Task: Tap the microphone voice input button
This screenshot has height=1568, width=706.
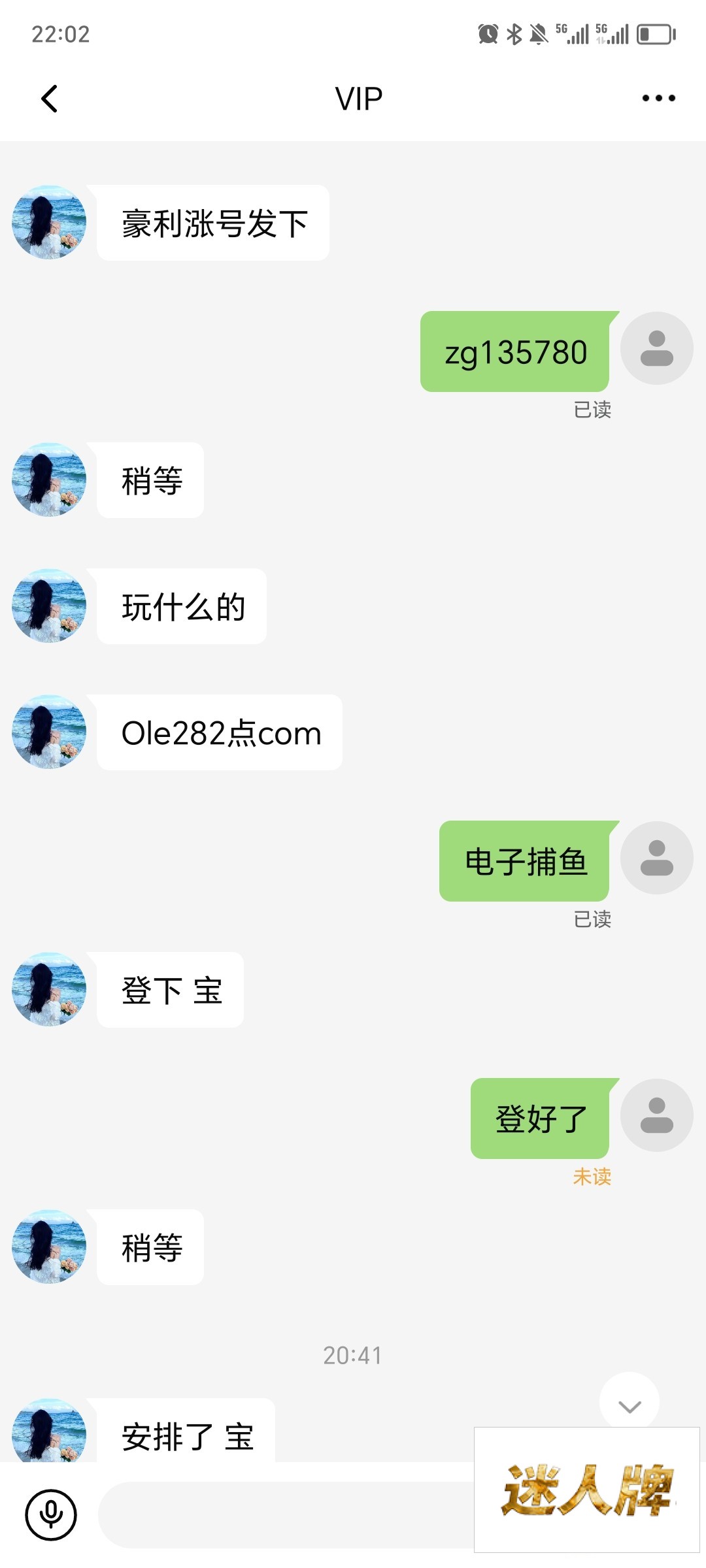Action: (51, 1514)
